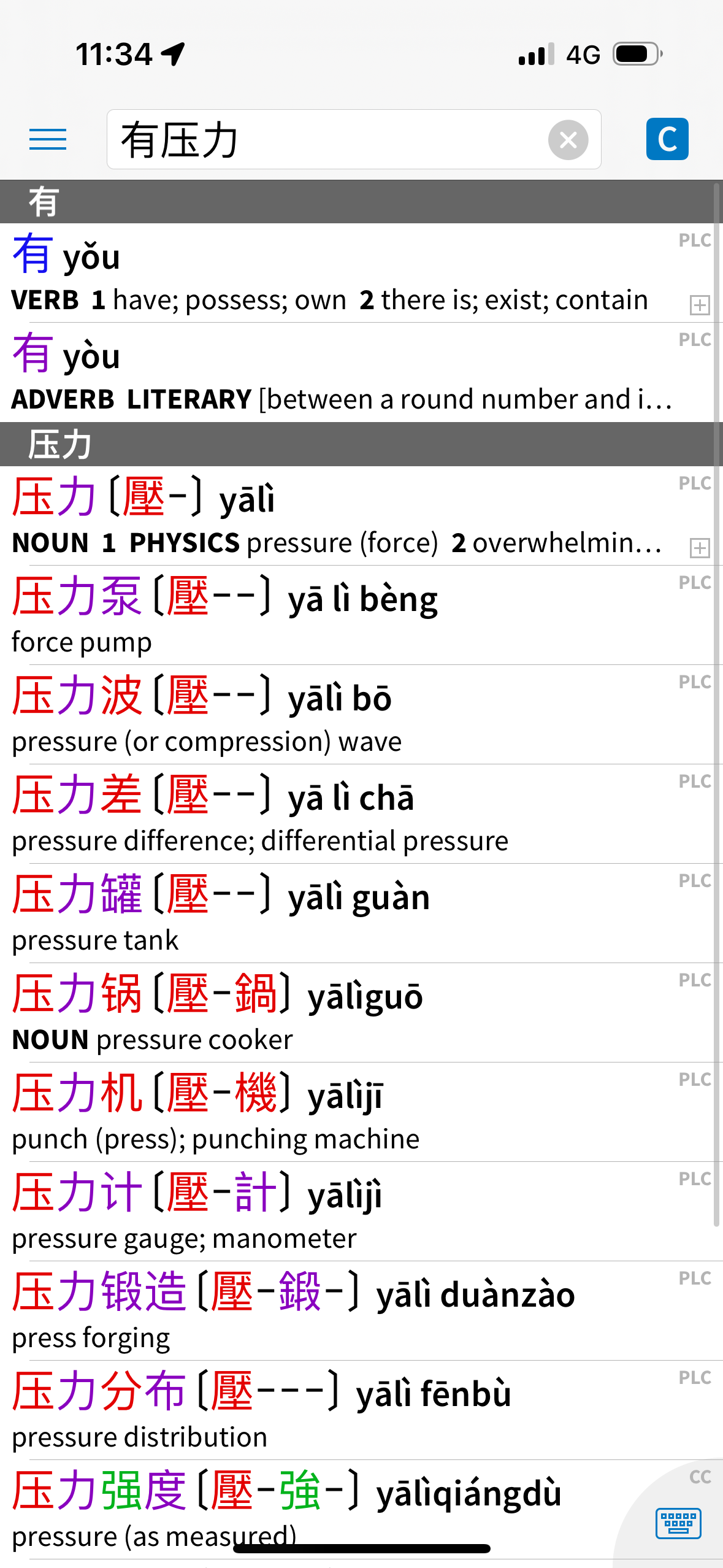
Task: Tap the blue C dictionary mode button
Action: (667, 139)
